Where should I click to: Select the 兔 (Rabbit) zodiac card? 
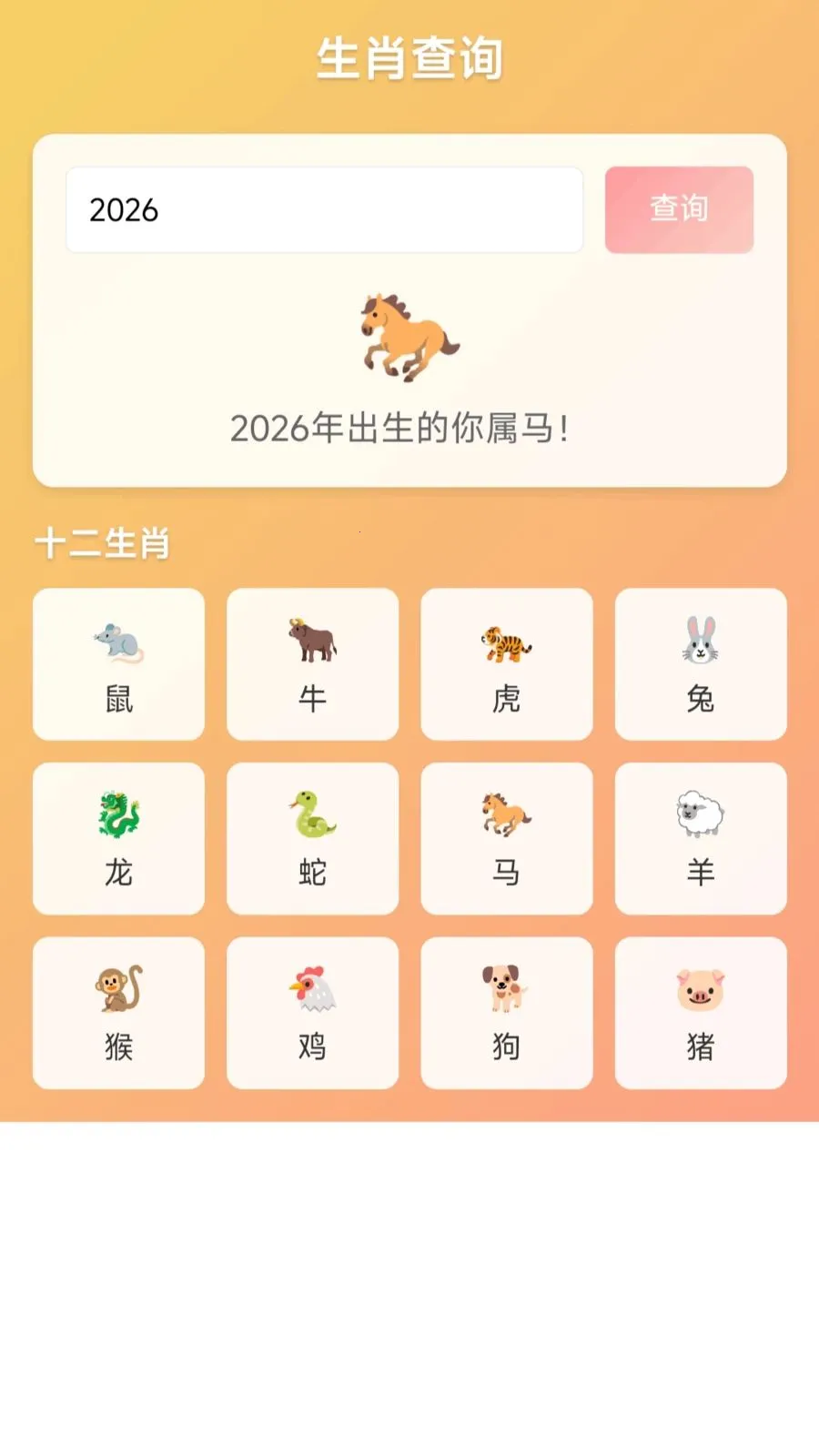[700, 664]
